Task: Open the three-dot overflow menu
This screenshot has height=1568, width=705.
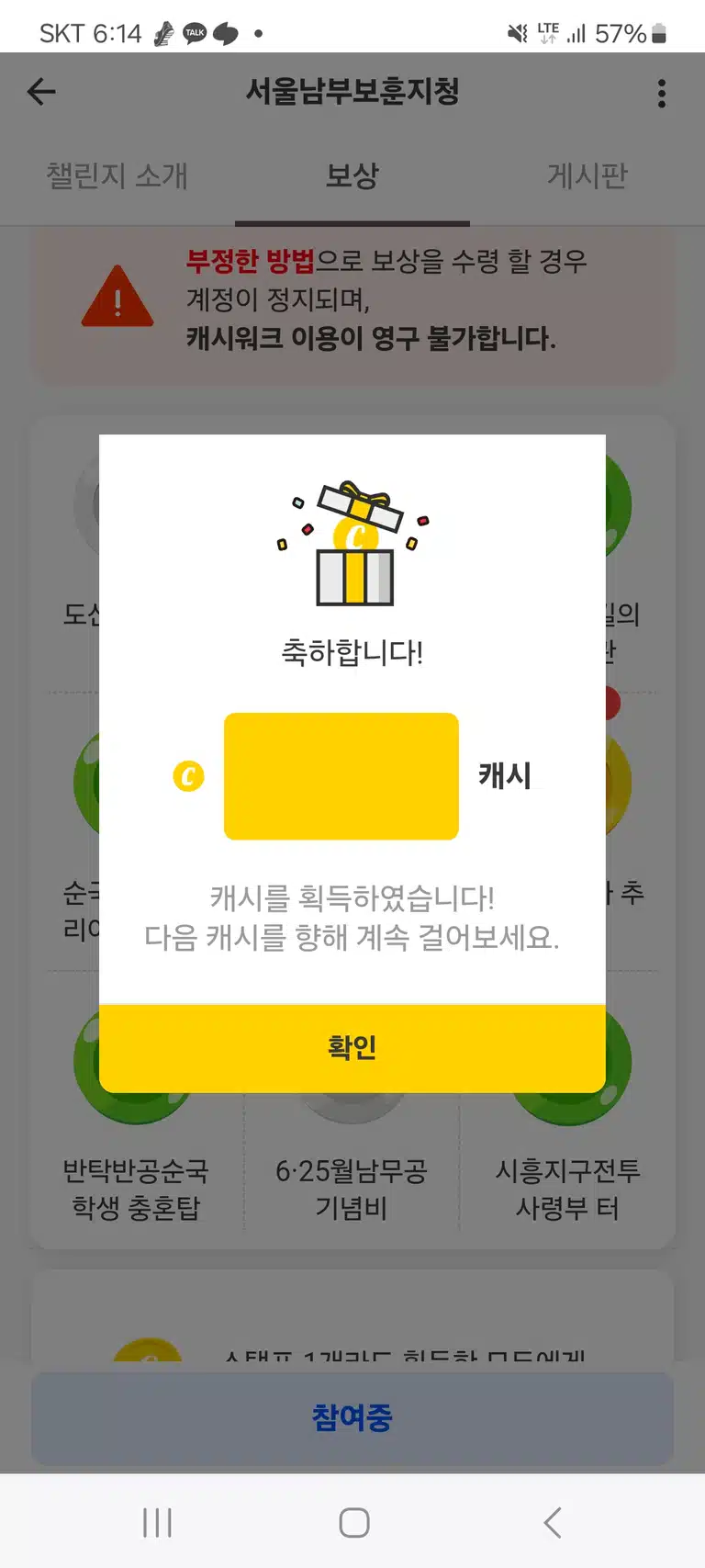Action: [x=662, y=93]
